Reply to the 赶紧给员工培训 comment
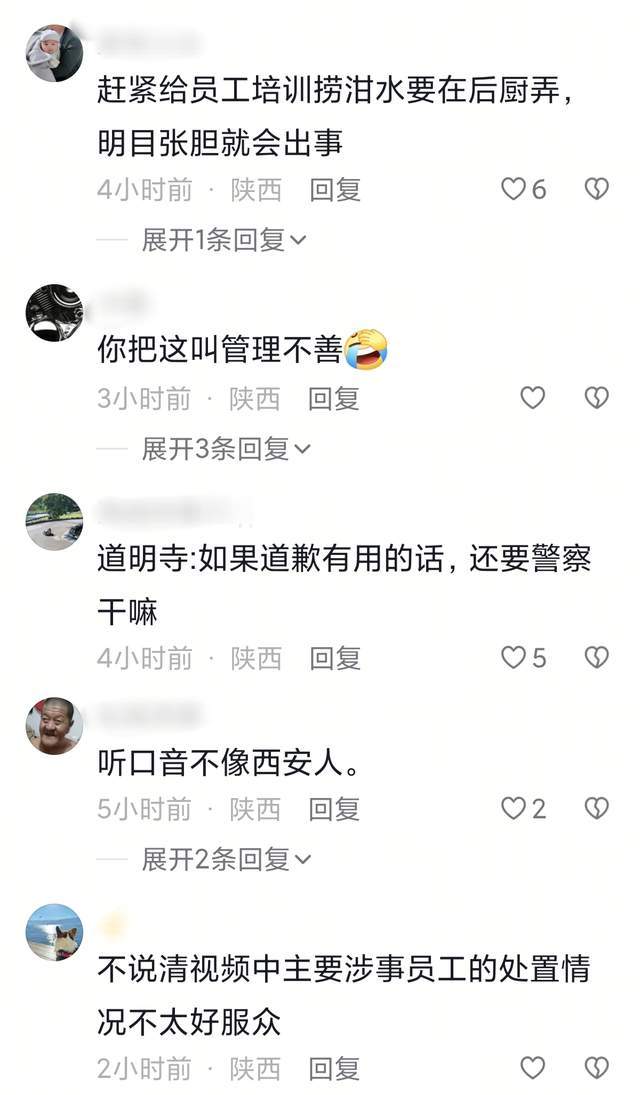Viewport: 640px width, 1095px height. [x=335, y=189]
